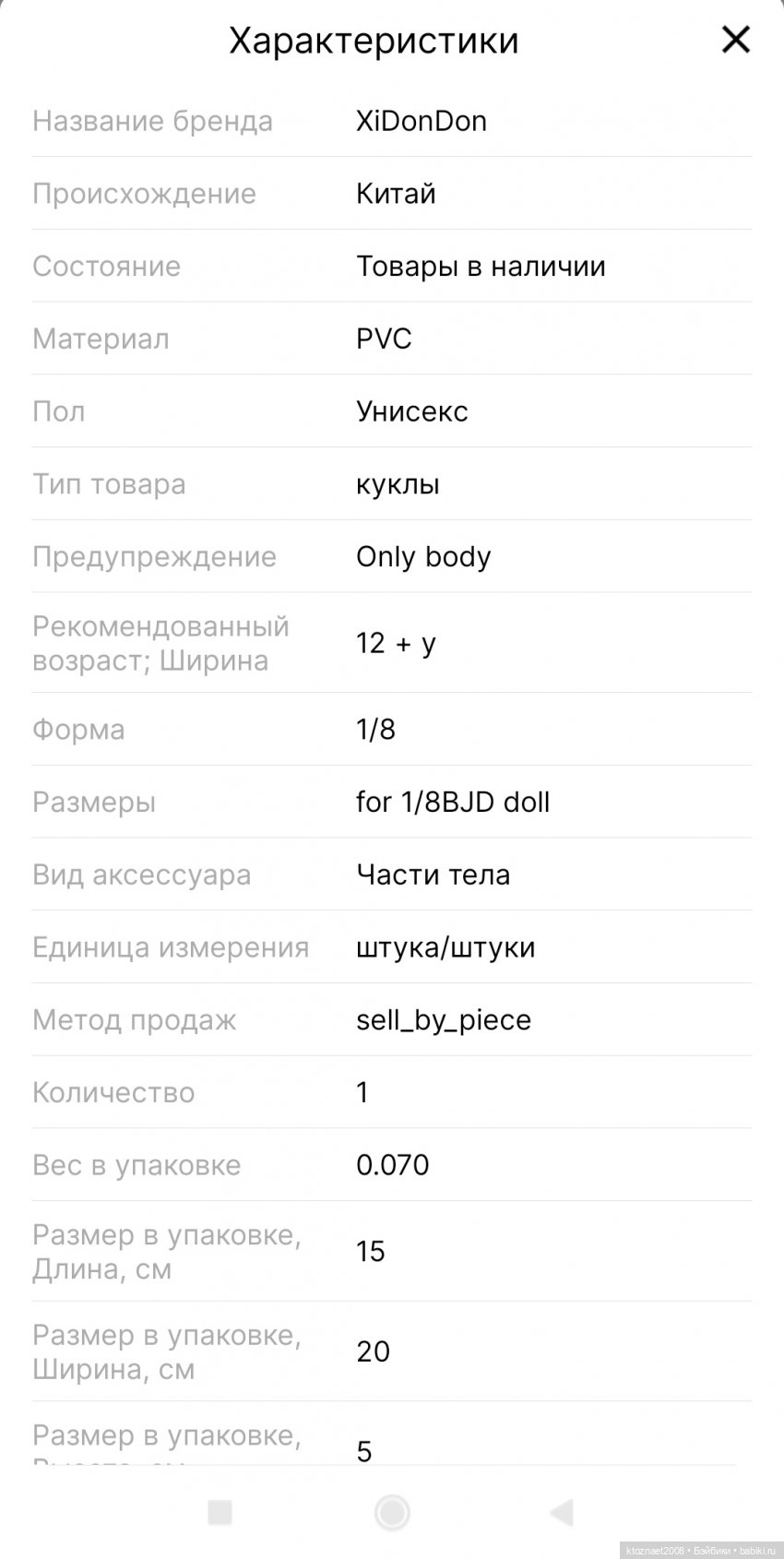The height and width of the screenshot is (1559, 784).
Task: Tap the system back button
Action: click(561, 1512)
